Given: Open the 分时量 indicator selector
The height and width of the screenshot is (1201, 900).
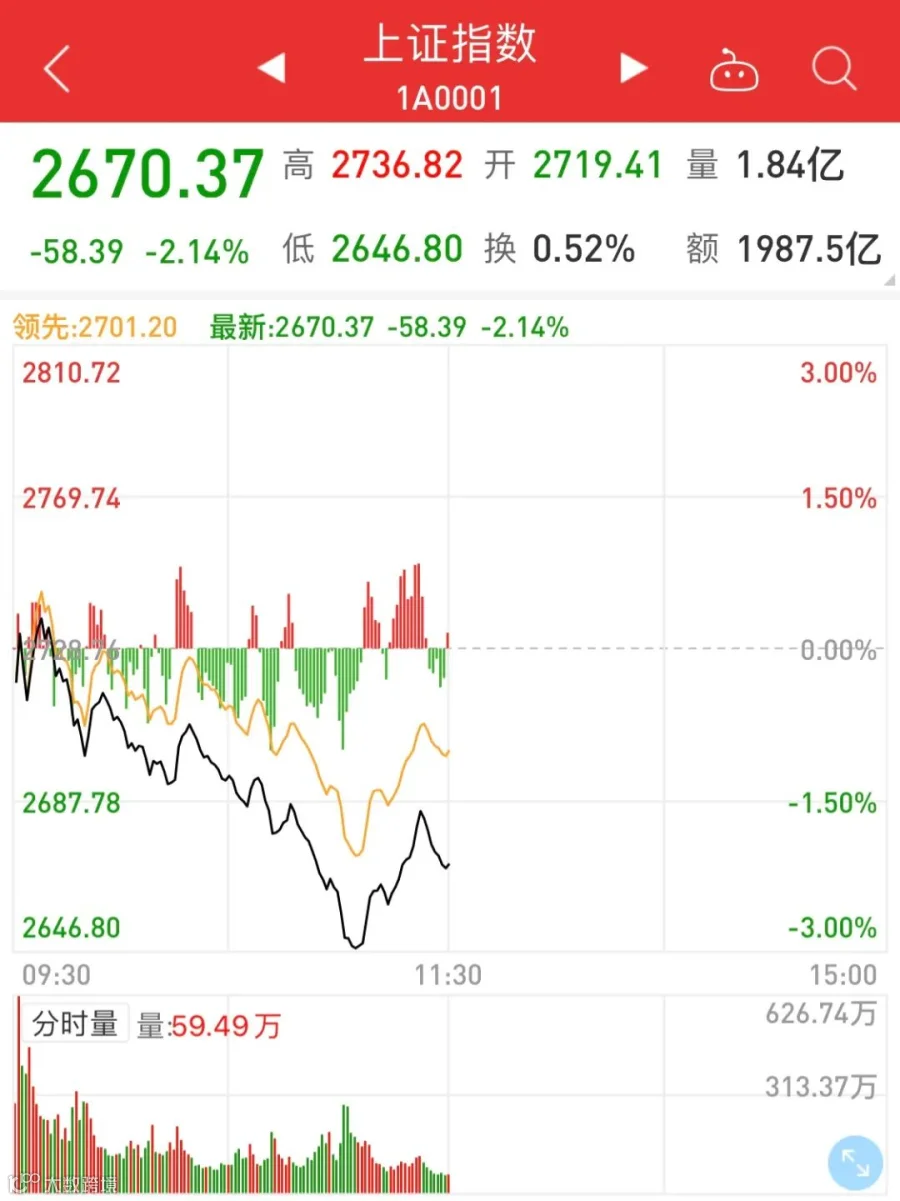Looking at the screenshot, I should tap(76, 1024).
